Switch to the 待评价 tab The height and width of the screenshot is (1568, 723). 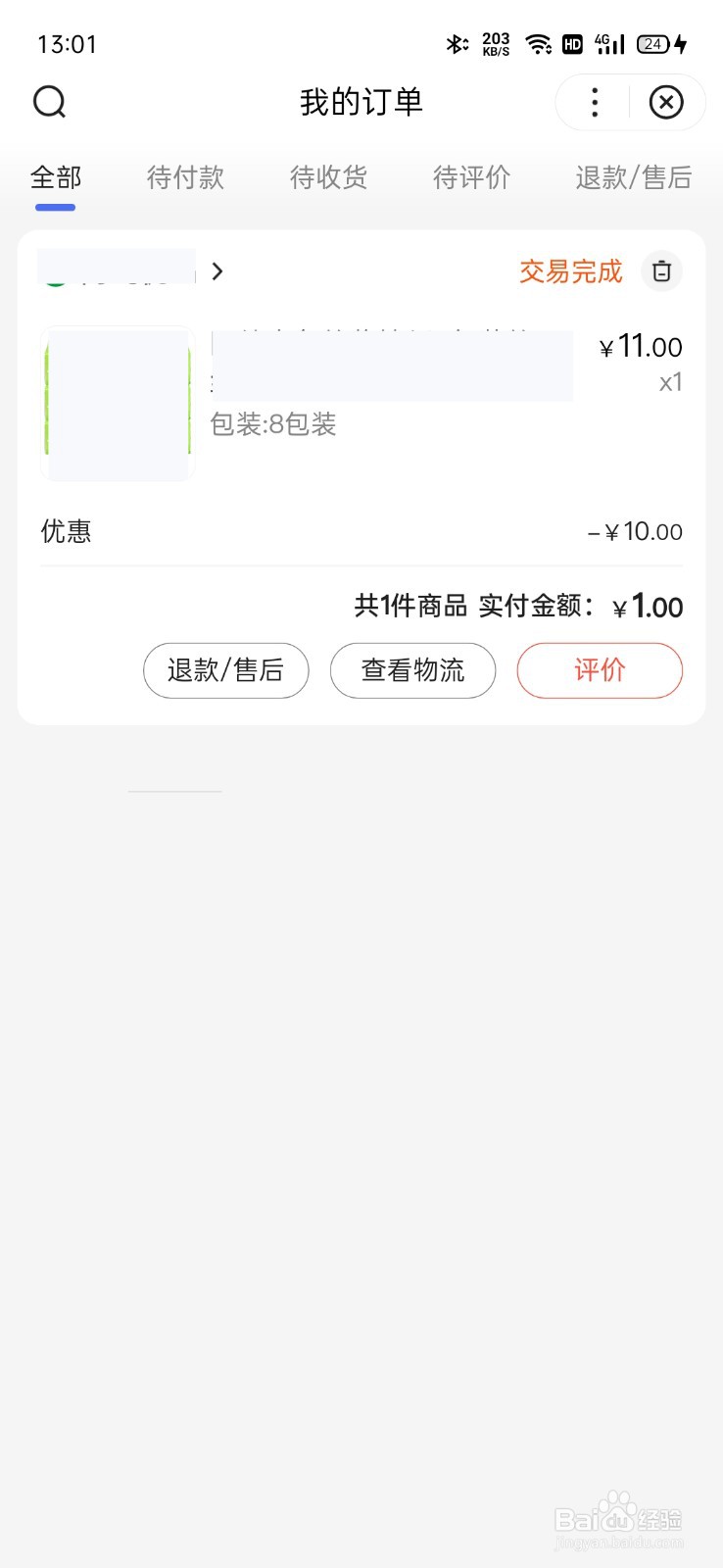[x=471, y=177]
